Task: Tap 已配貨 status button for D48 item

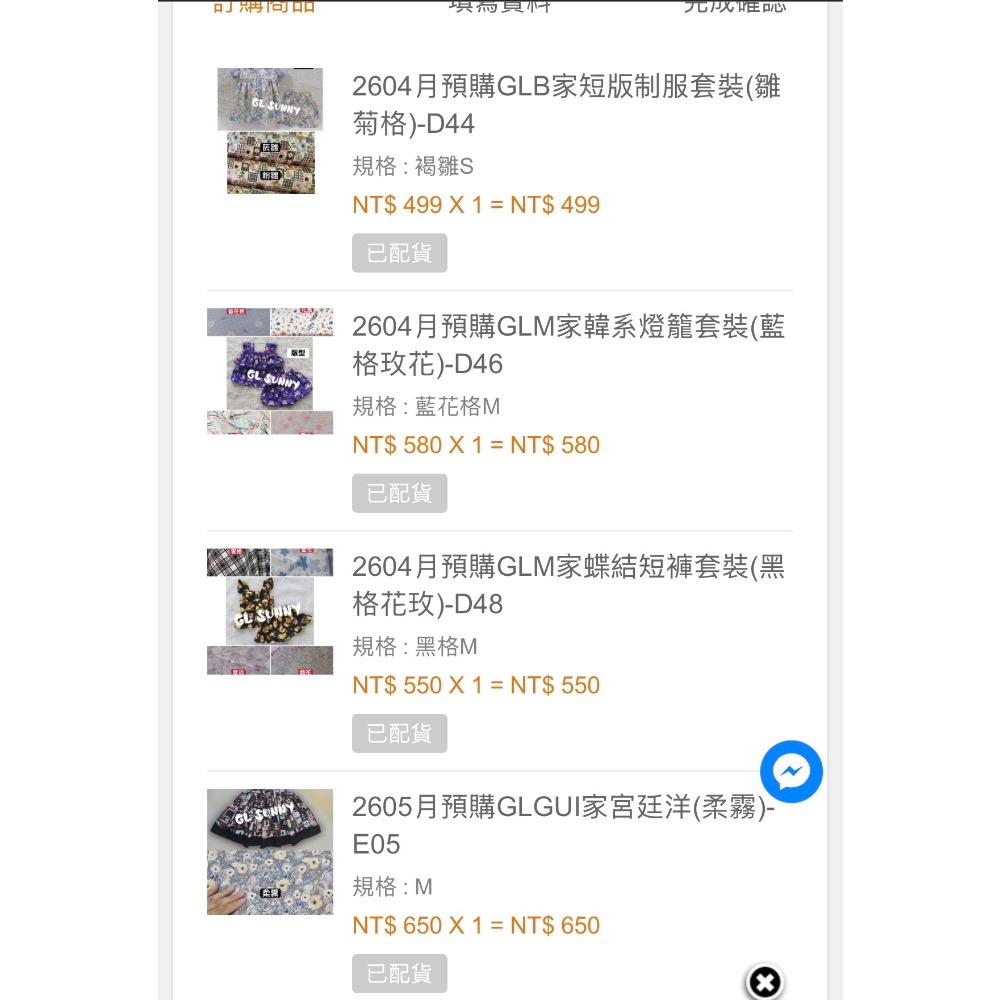Action: point(399,733)
